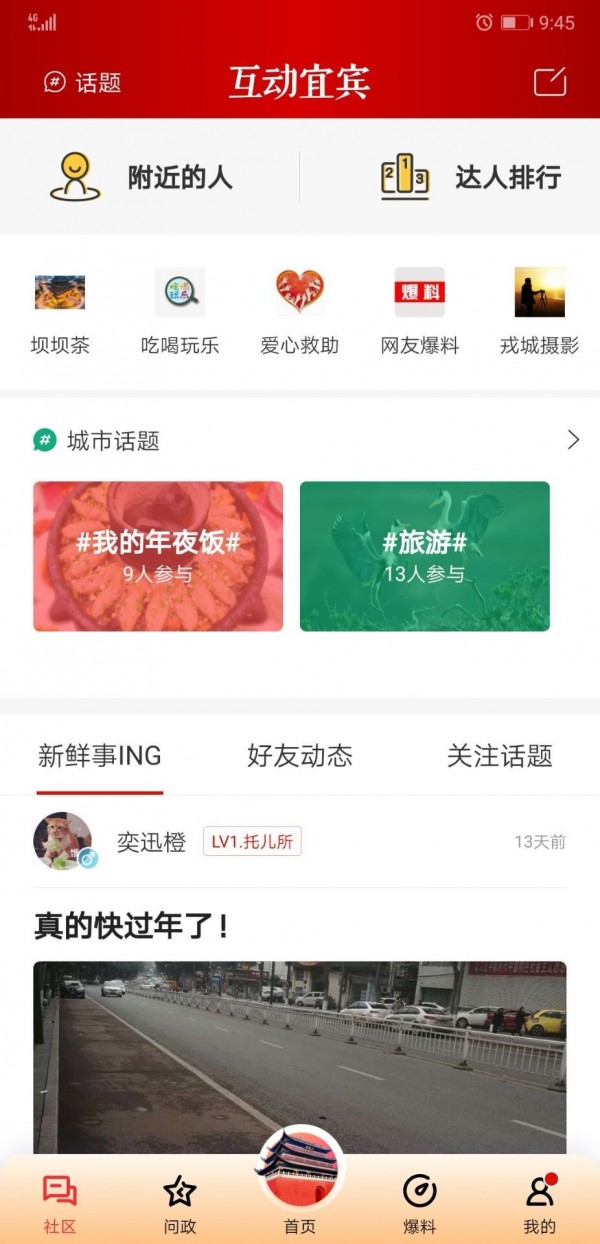This screenshot has height=1244, width=600.
Task: Open the 话题 topics button
Action: click(x=82, y=82)
